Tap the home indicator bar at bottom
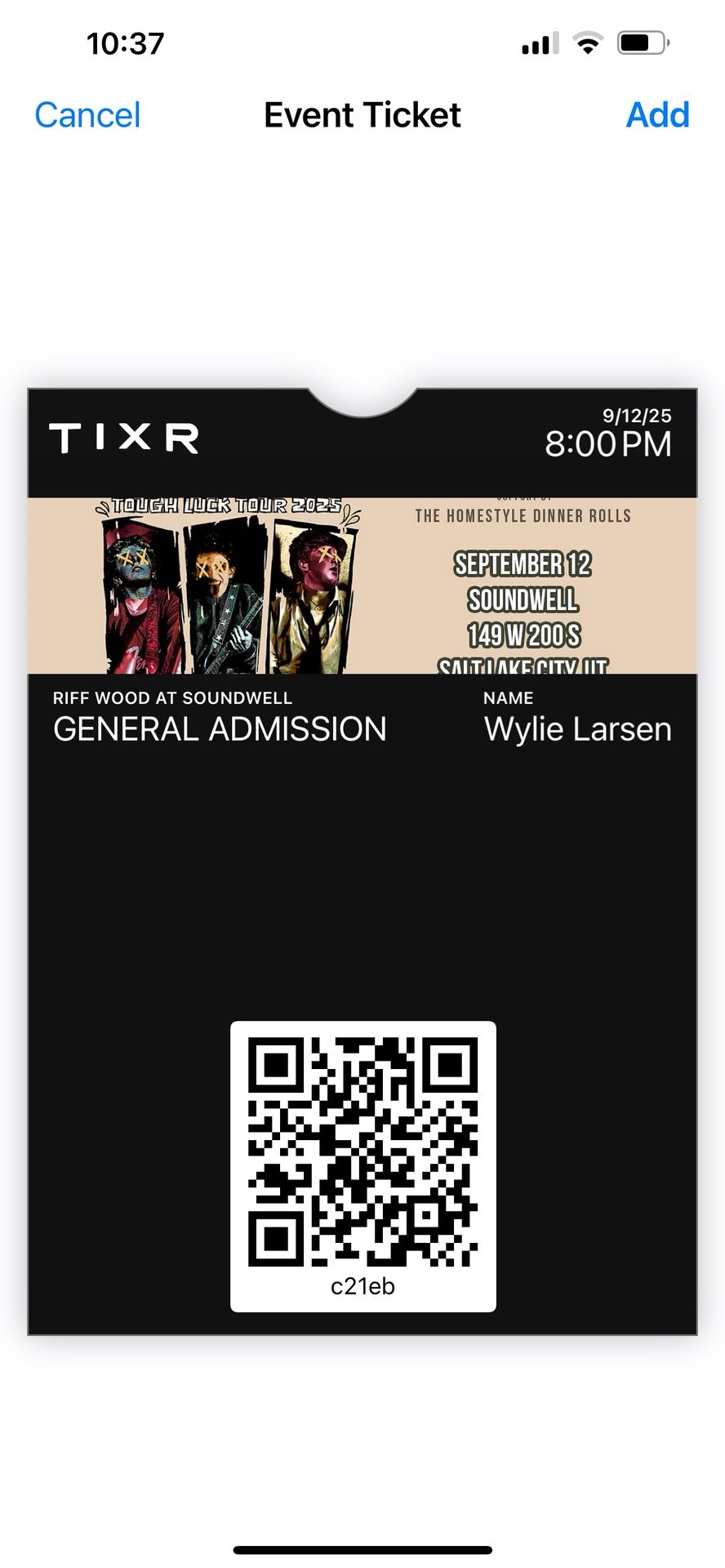Viewport: 725px width, 1568px height. pos(362,1548)
